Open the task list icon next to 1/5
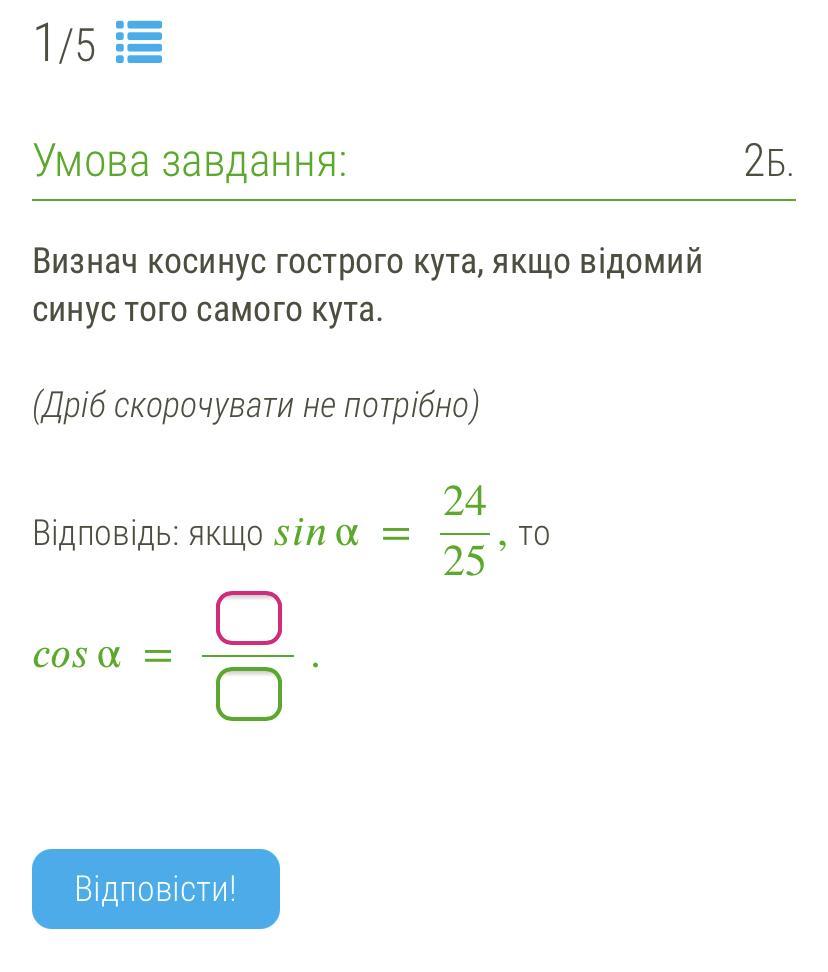 (138, 43)
